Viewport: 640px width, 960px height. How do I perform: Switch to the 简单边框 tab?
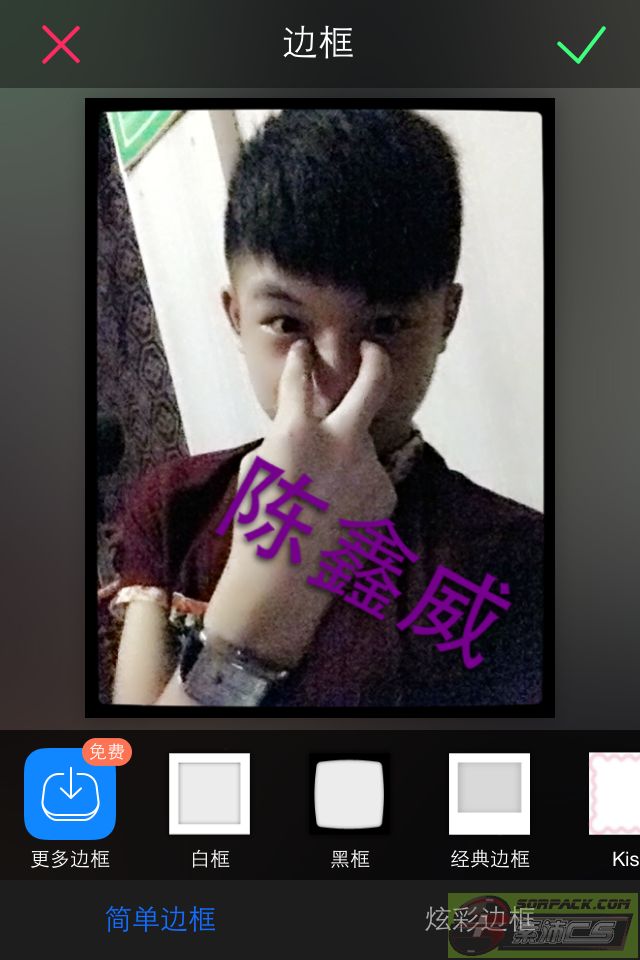[x=160, y=919]
